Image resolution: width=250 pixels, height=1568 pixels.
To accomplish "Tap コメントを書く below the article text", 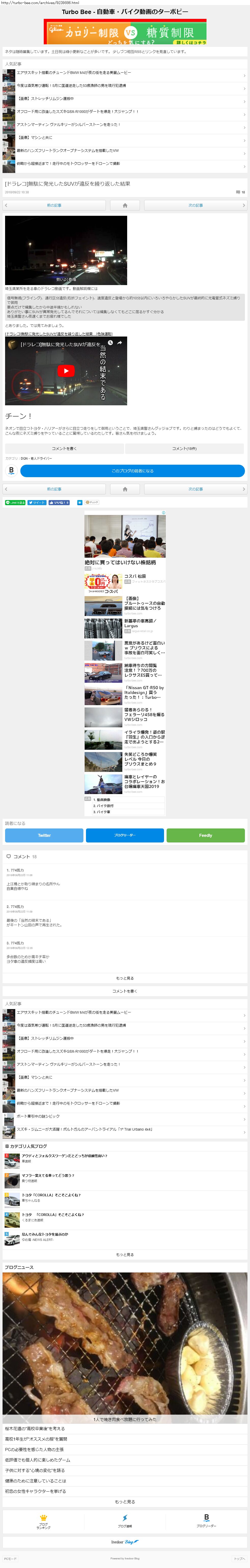I will 64,449.
